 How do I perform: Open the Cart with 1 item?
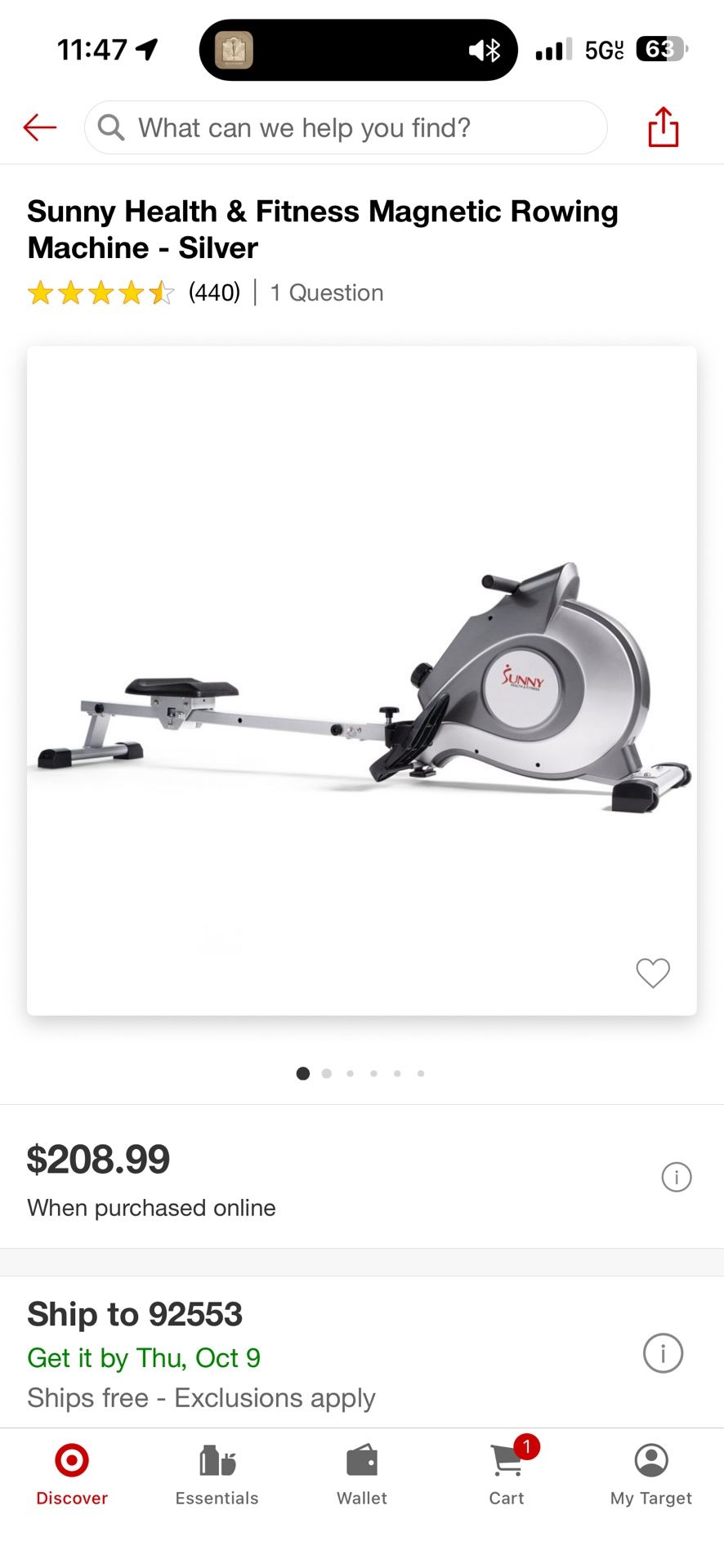click(507, 1473)
